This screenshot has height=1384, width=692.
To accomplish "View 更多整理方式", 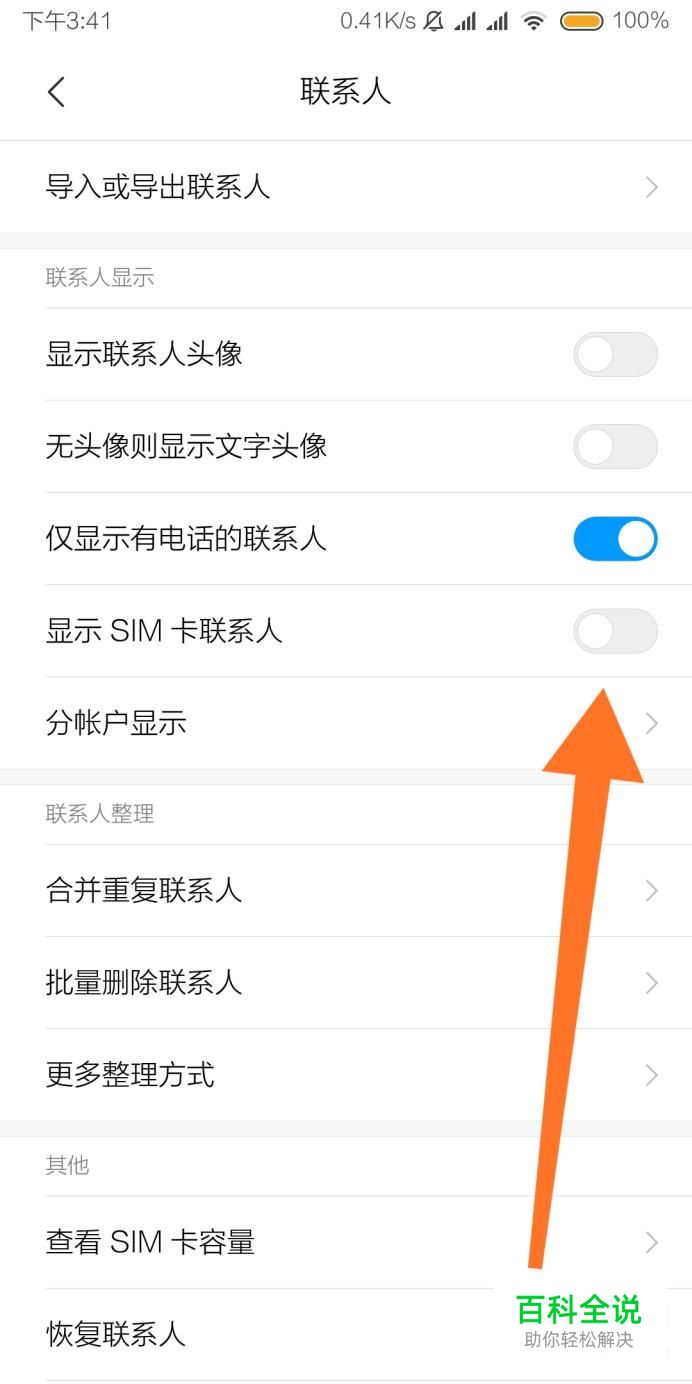I will tap(345, 1075).
